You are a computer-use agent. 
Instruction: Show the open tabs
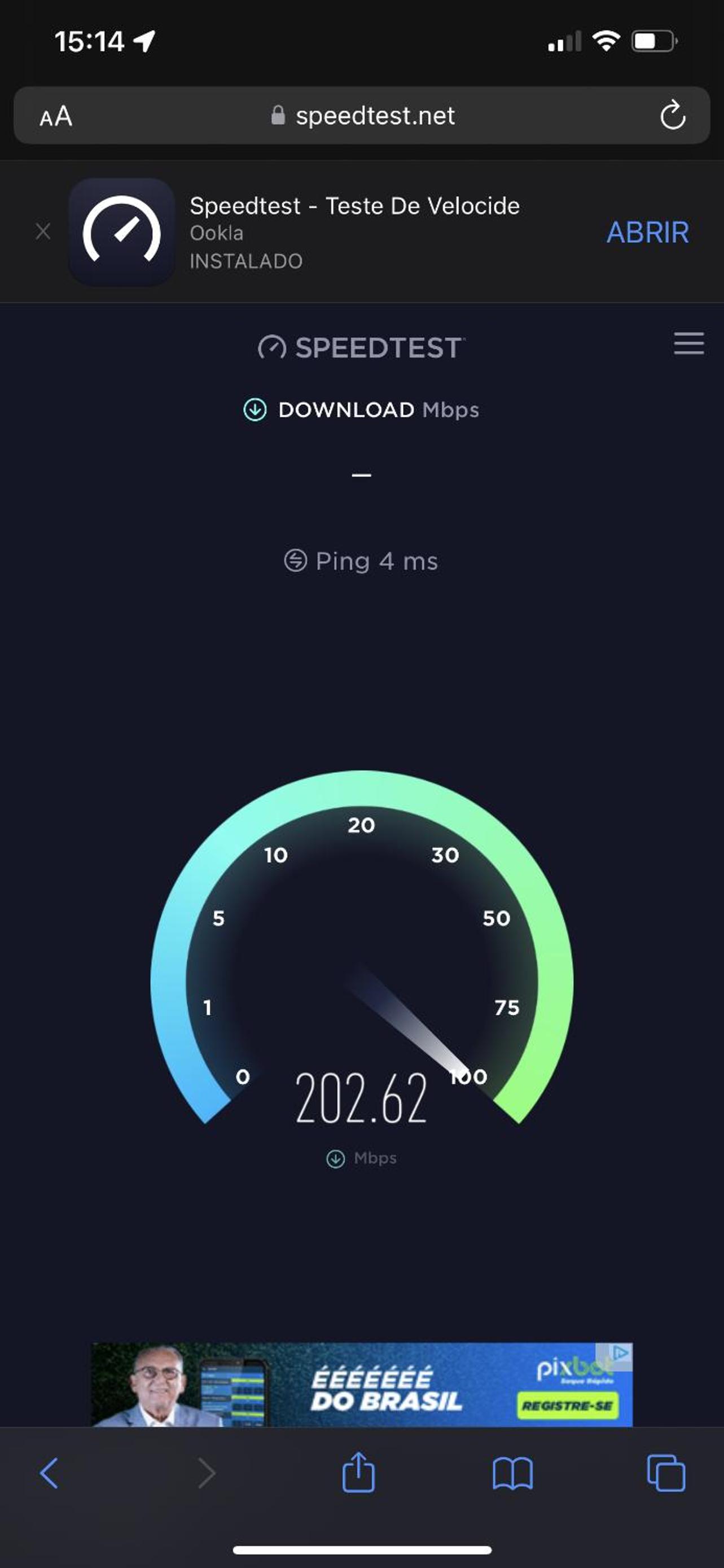click(x=666, y=1473)
